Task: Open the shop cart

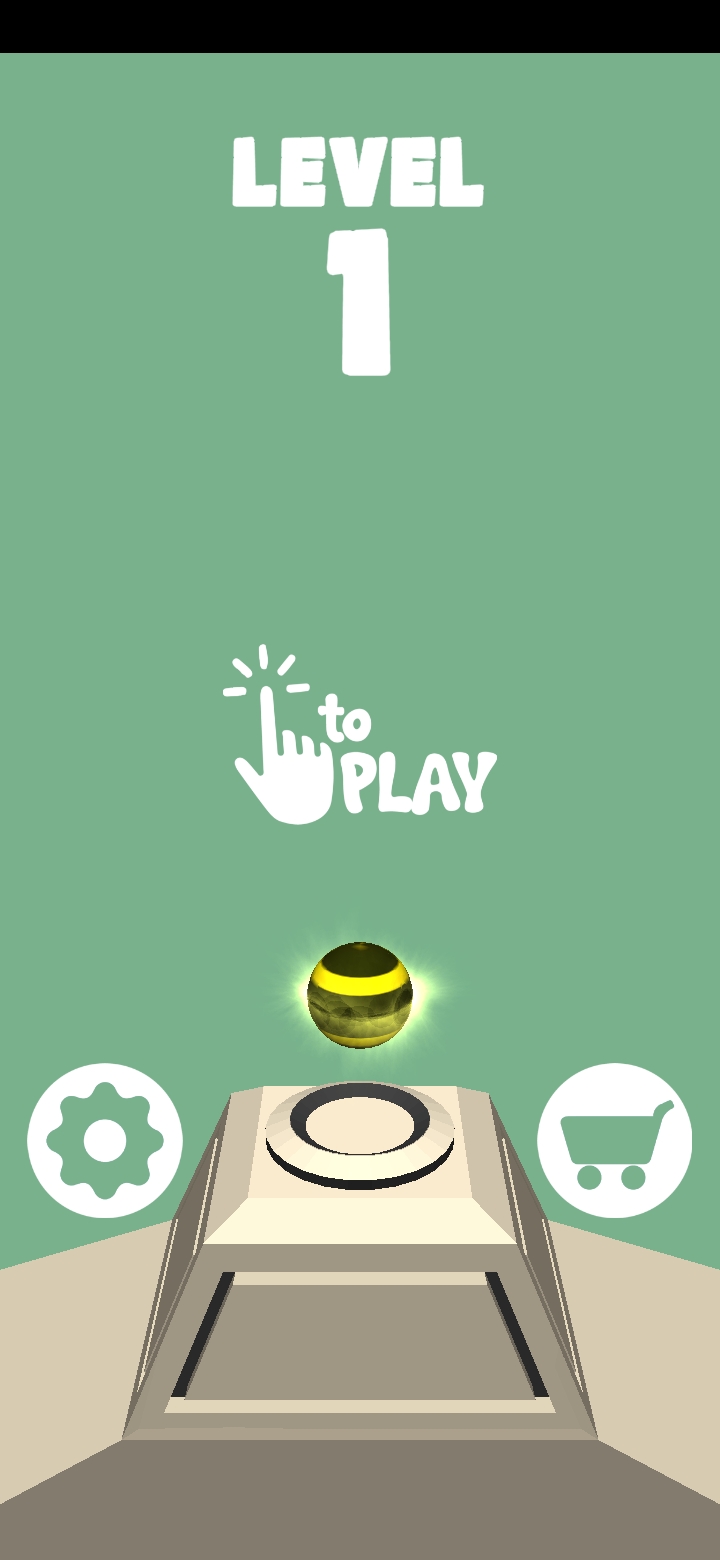Action: click(x=614, y=1140)
